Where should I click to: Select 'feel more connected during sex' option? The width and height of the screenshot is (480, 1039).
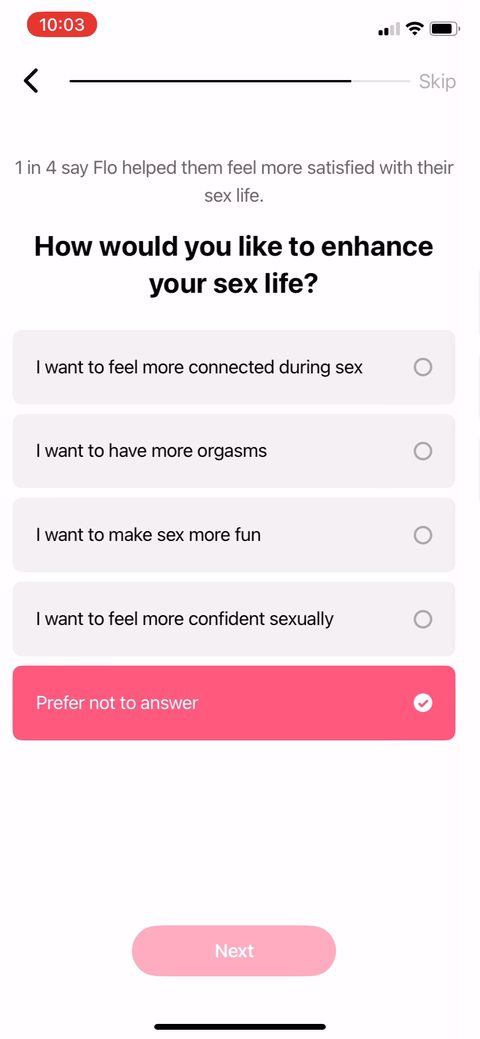234,367
